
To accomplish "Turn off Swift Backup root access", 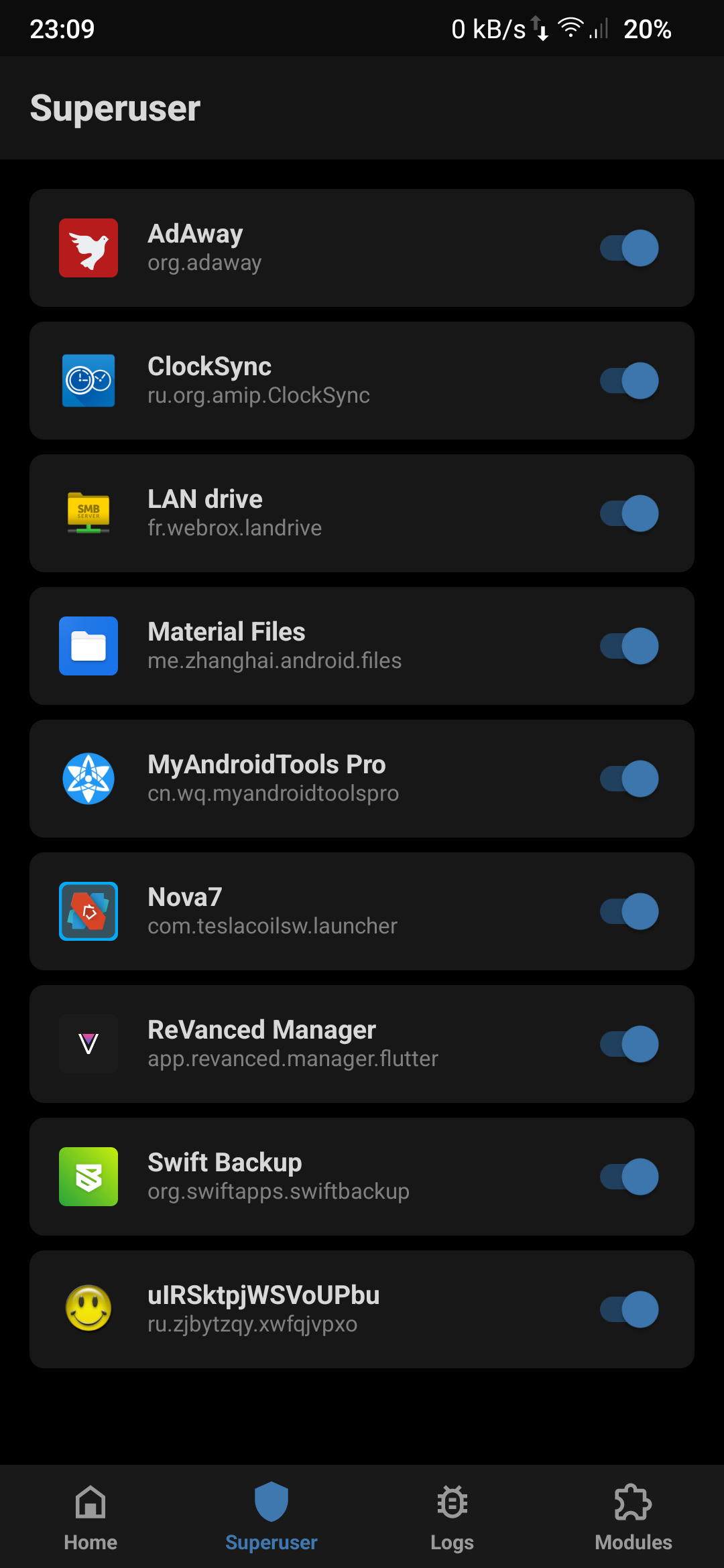I will pyautogui.click(x=629, y=1177).
